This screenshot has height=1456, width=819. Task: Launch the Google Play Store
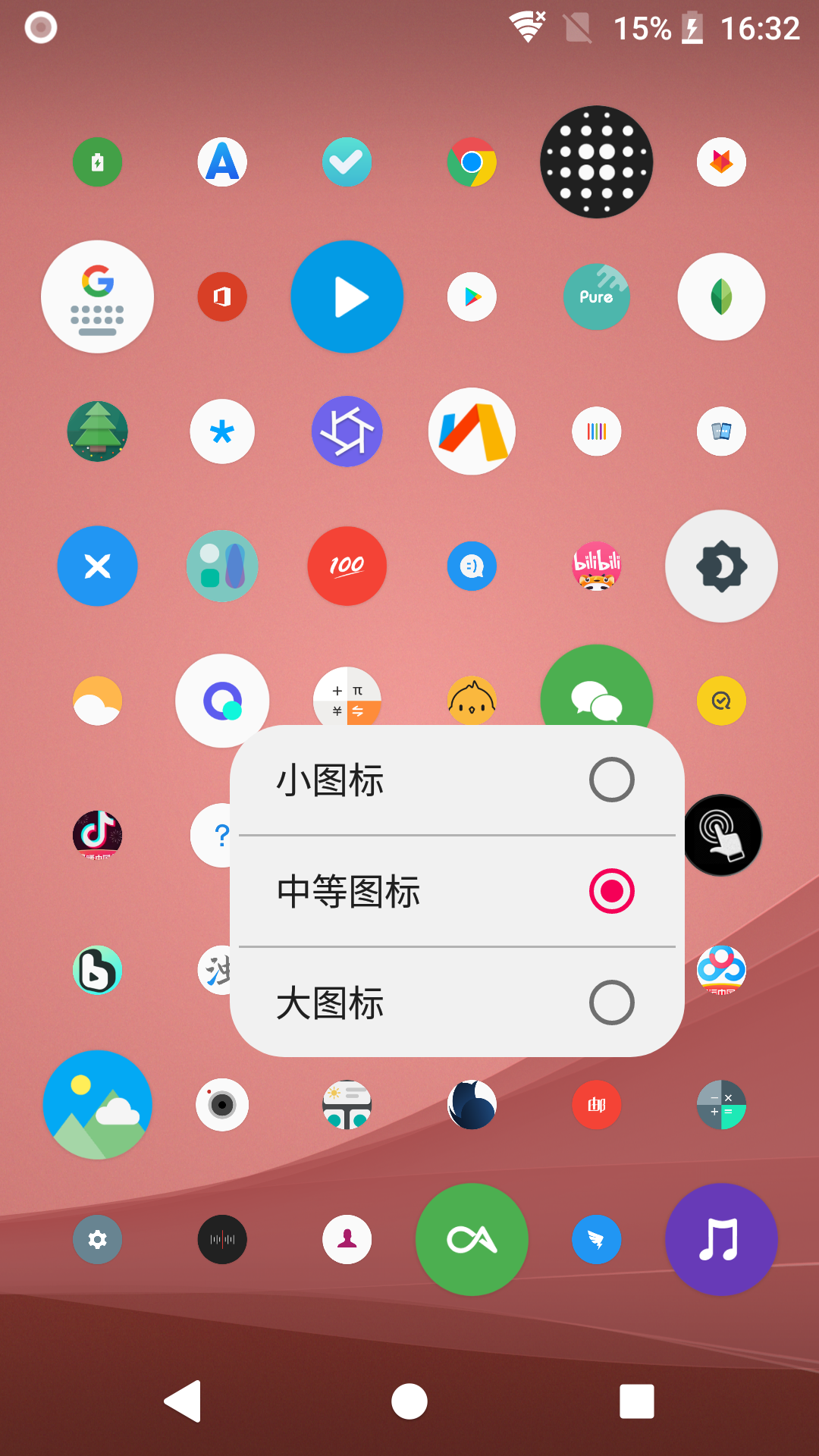pos(472,297)
